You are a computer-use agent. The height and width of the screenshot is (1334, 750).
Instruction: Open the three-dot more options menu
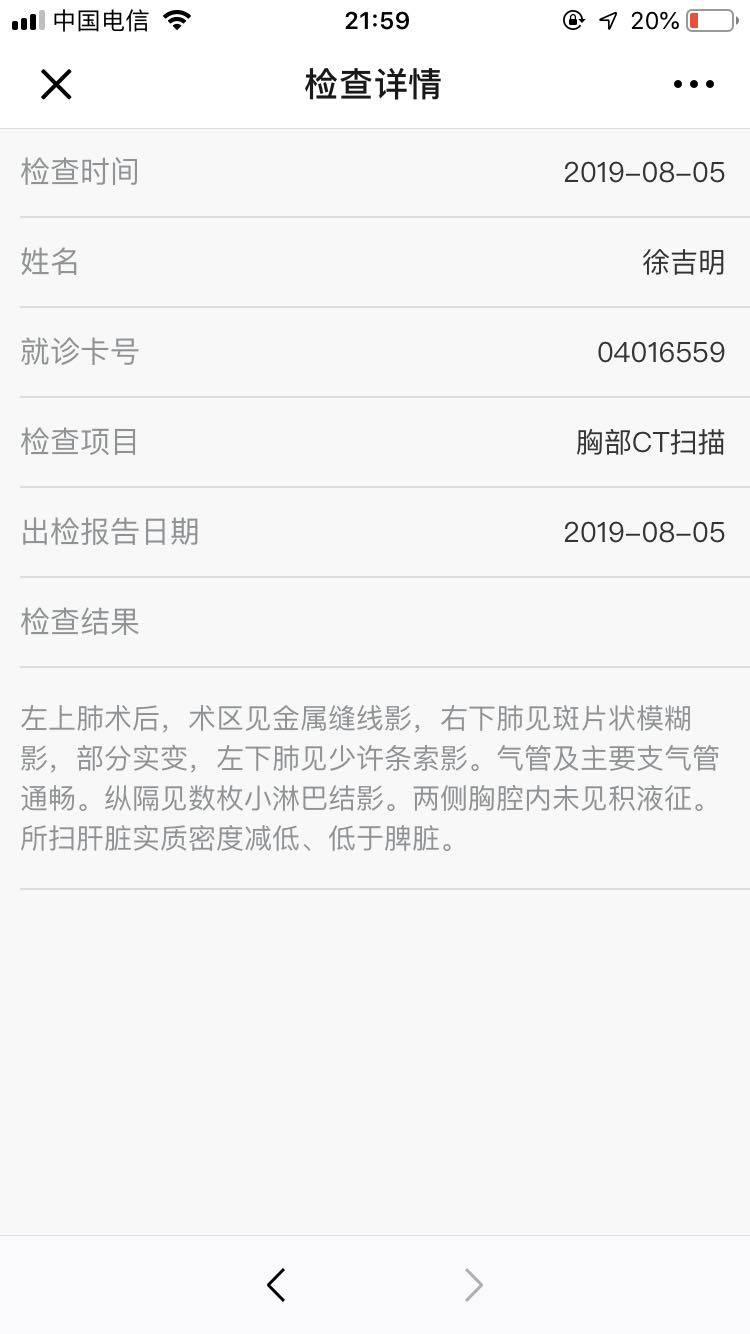(x=694, y=85)
